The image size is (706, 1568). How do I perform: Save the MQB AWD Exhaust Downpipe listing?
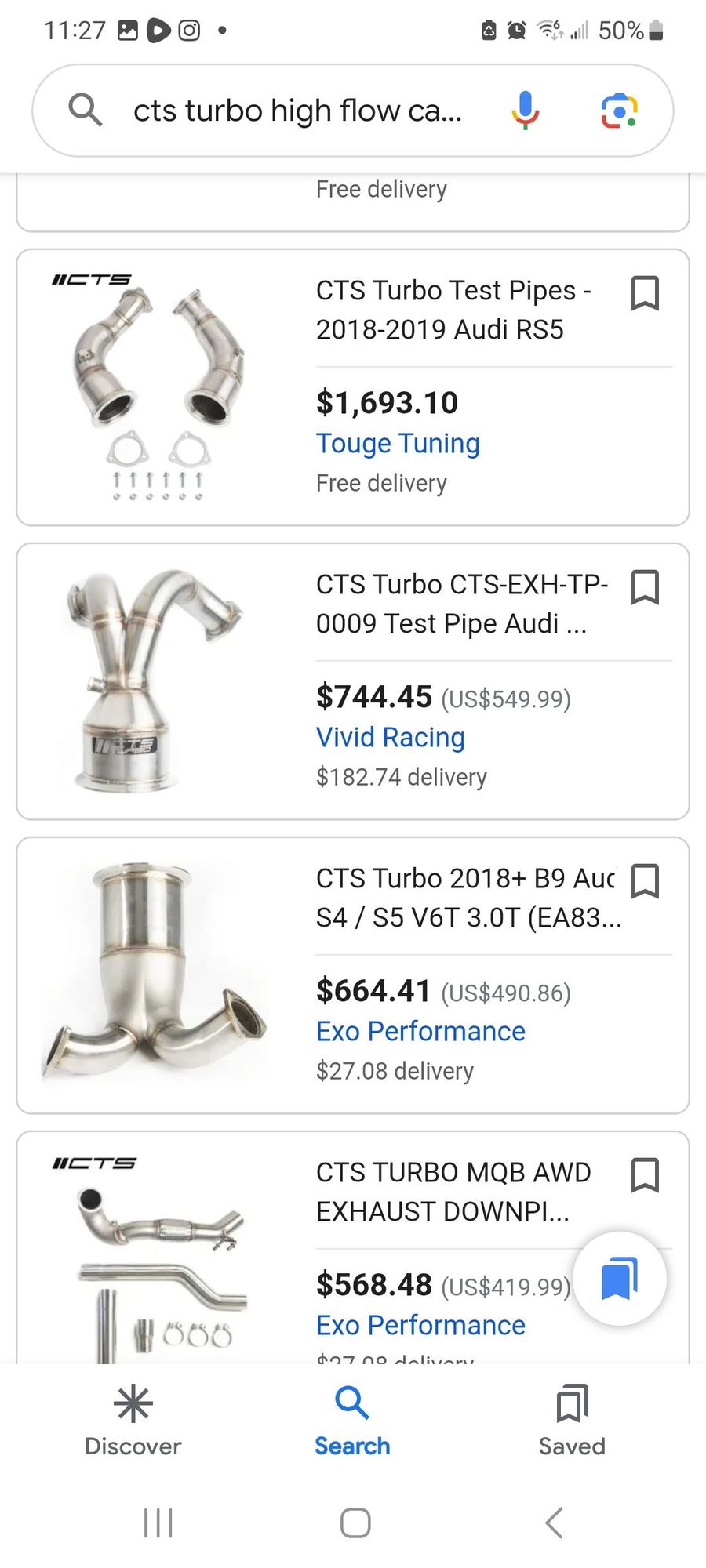click(645, 1175)
